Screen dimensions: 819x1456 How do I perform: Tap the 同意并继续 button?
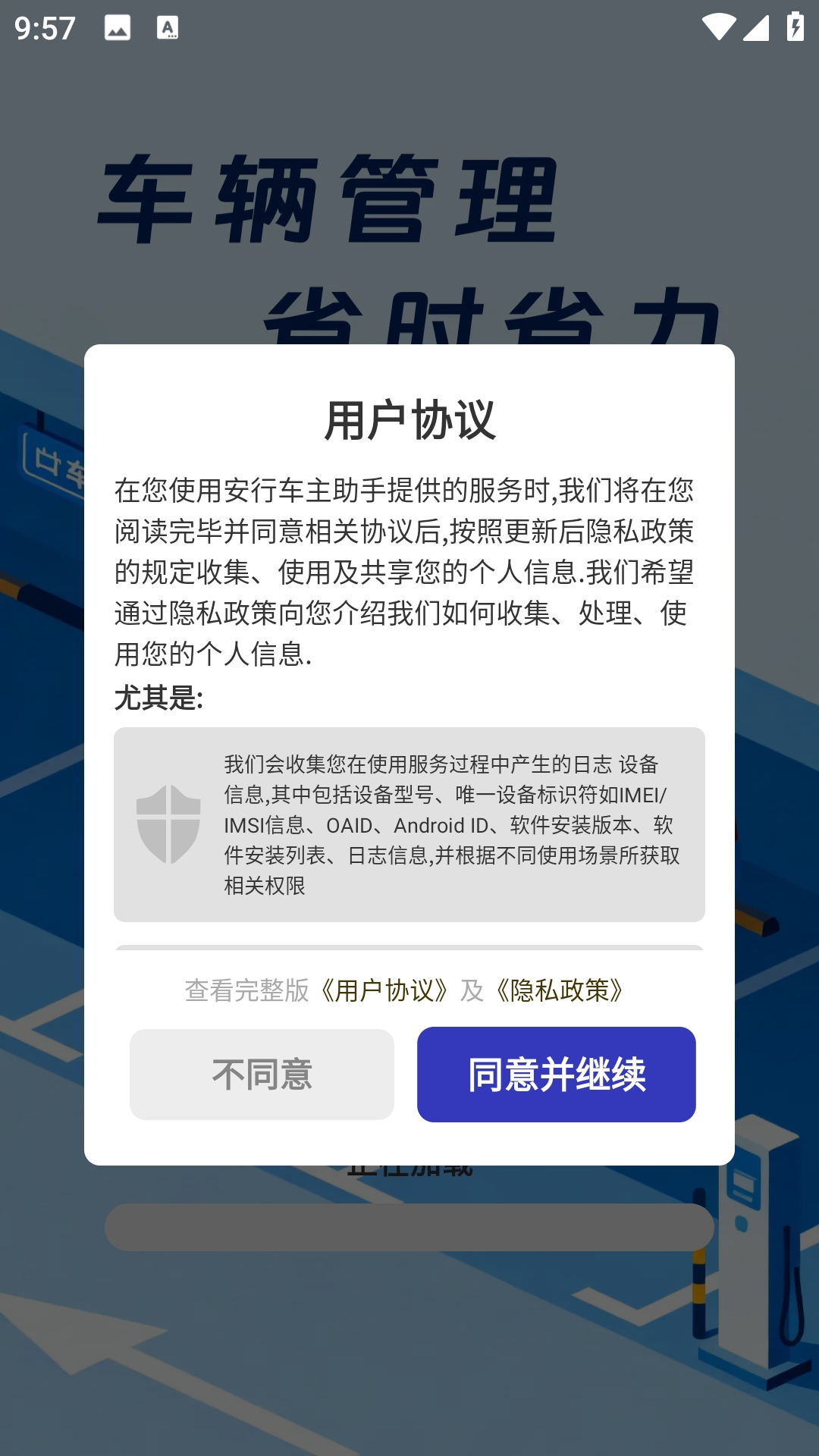tap(556, 1074)
